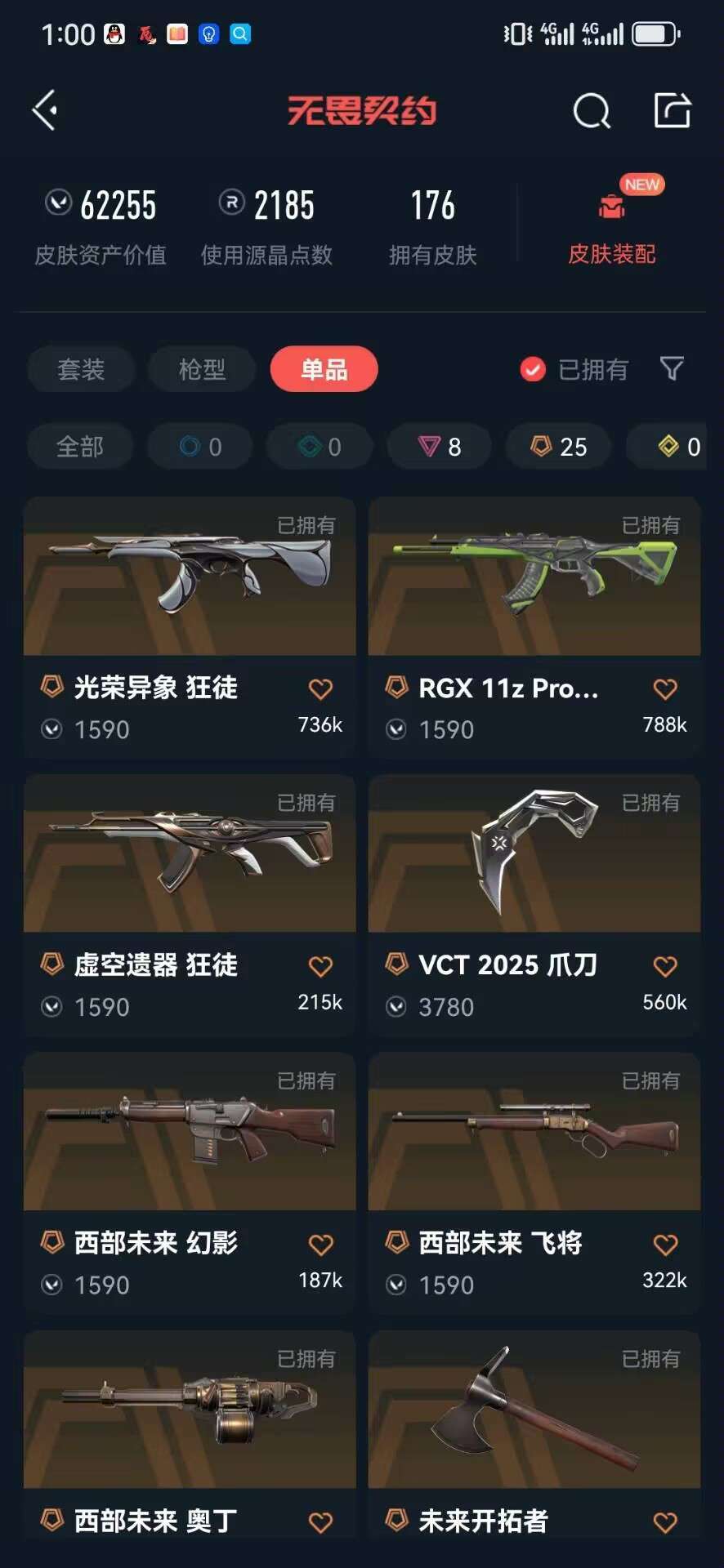Tap the back arrow to leave the page

point(45,110)
